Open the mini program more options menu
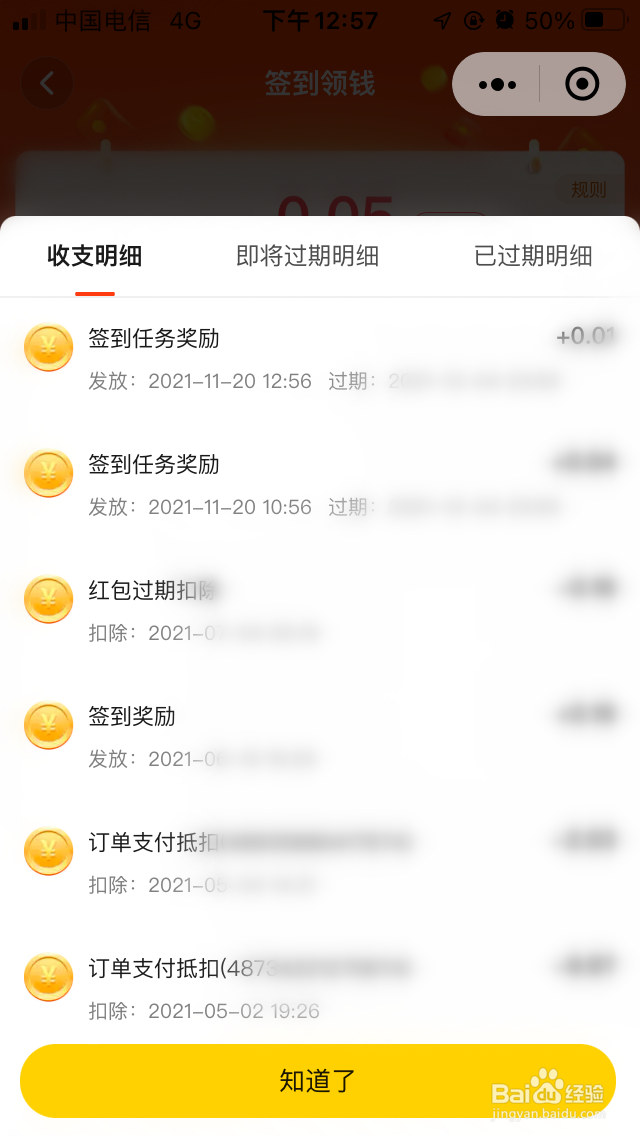Image resolution: width=640 pixels, height=1136 pixels. coord(497,84)
